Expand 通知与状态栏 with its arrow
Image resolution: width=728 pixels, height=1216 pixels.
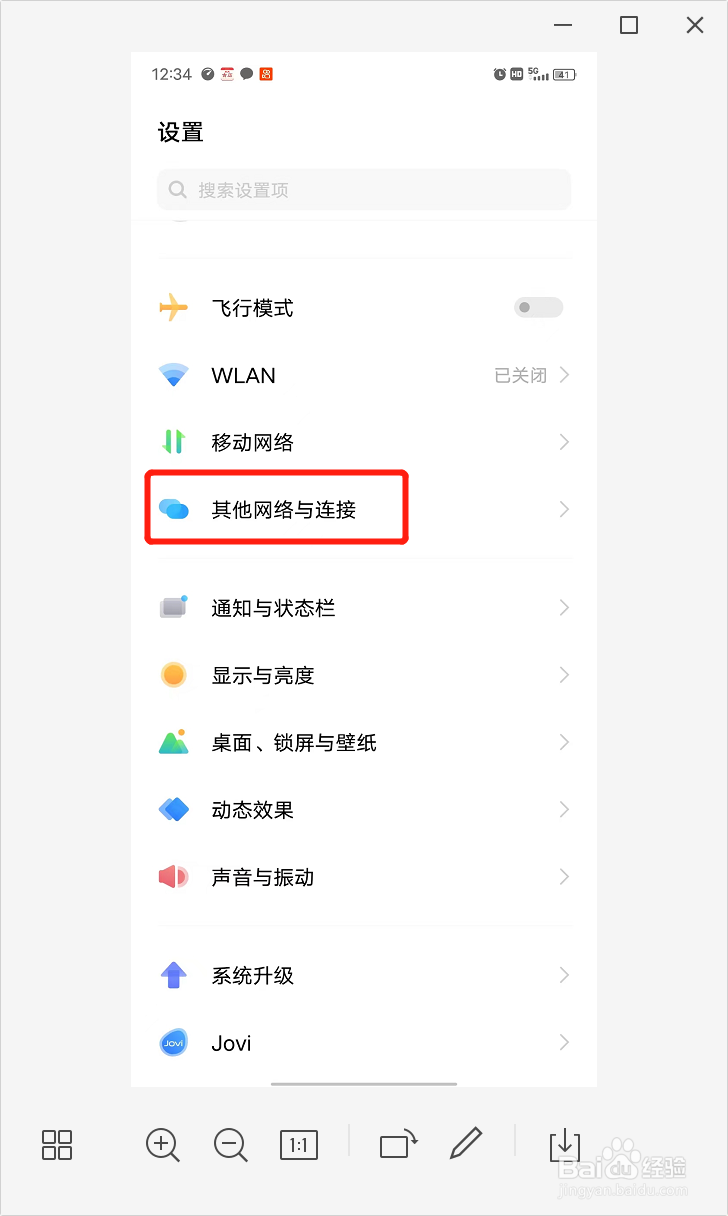[x=564, y=607]
